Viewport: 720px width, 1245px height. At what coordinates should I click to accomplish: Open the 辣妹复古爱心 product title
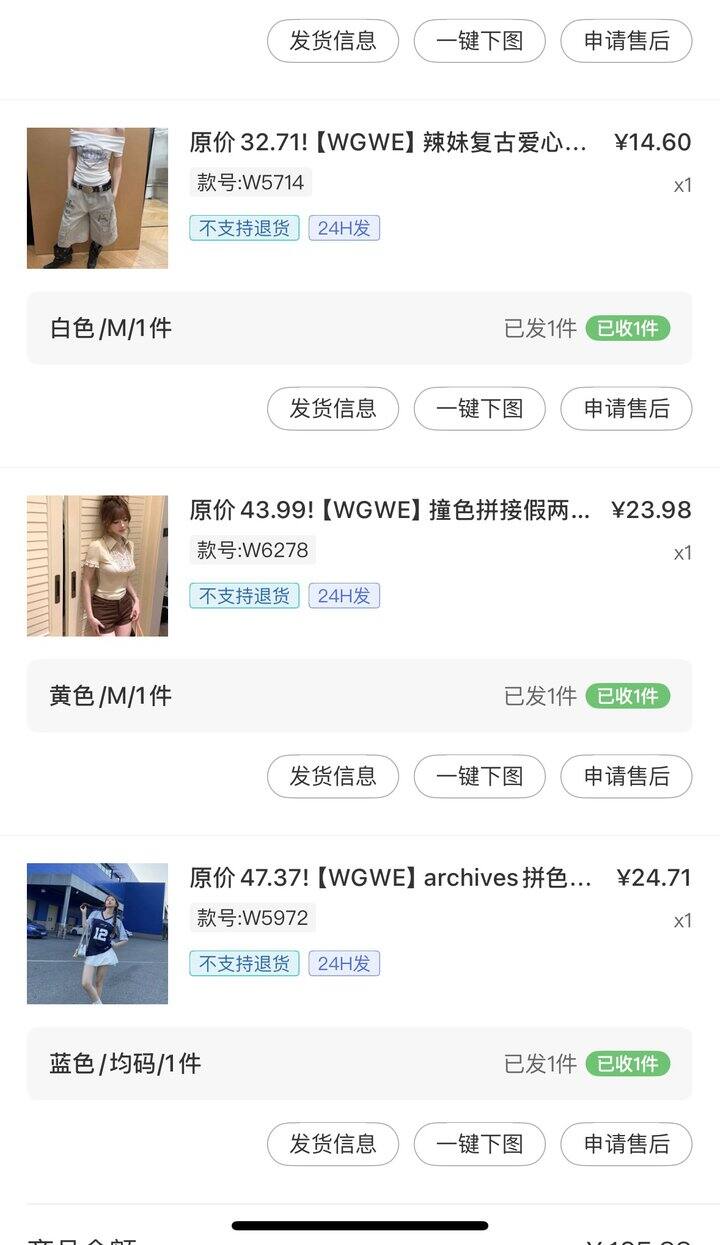389,142
